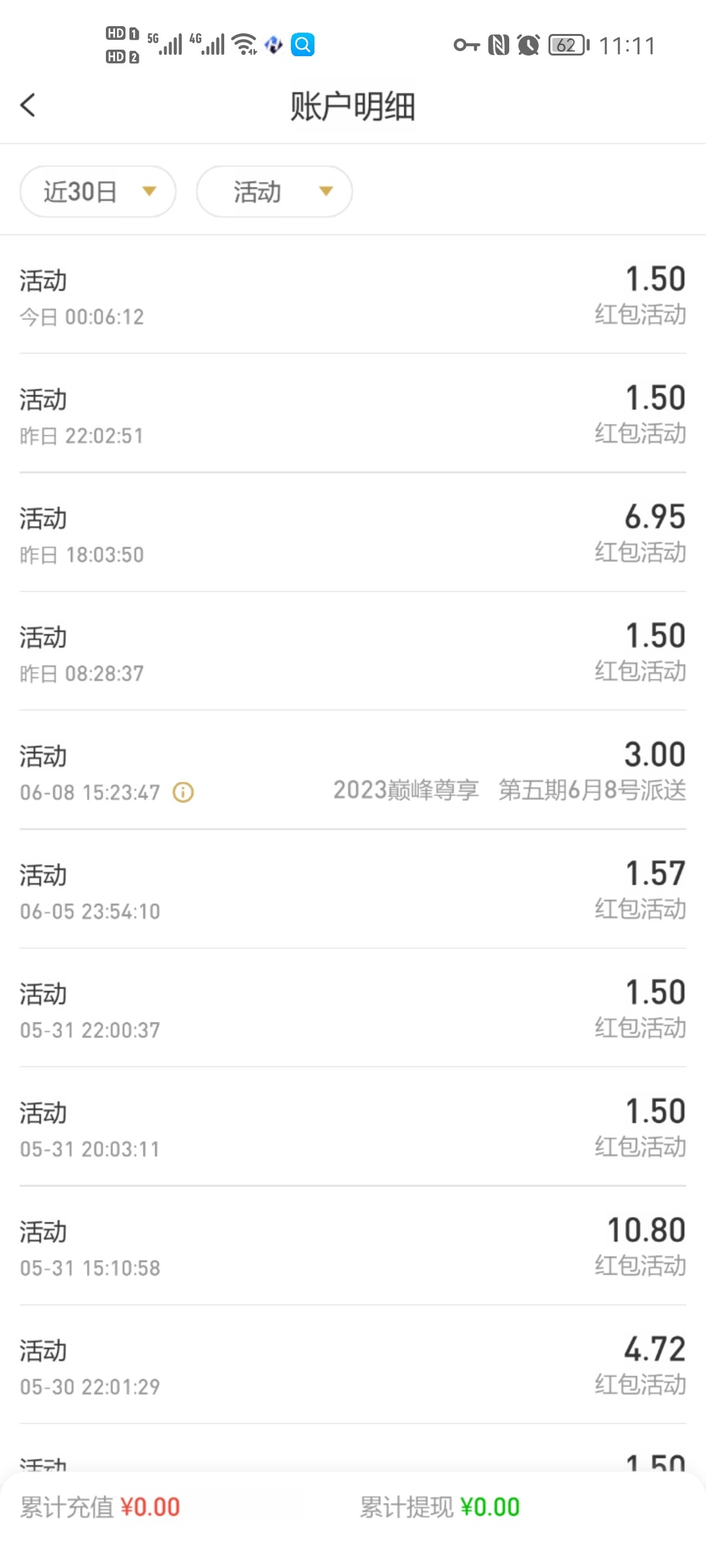The width and height of the screenshot is (706, 1568).
Task: Open the 近30日 date range filter
Action: pyautogui.click(x=97, y=191)
